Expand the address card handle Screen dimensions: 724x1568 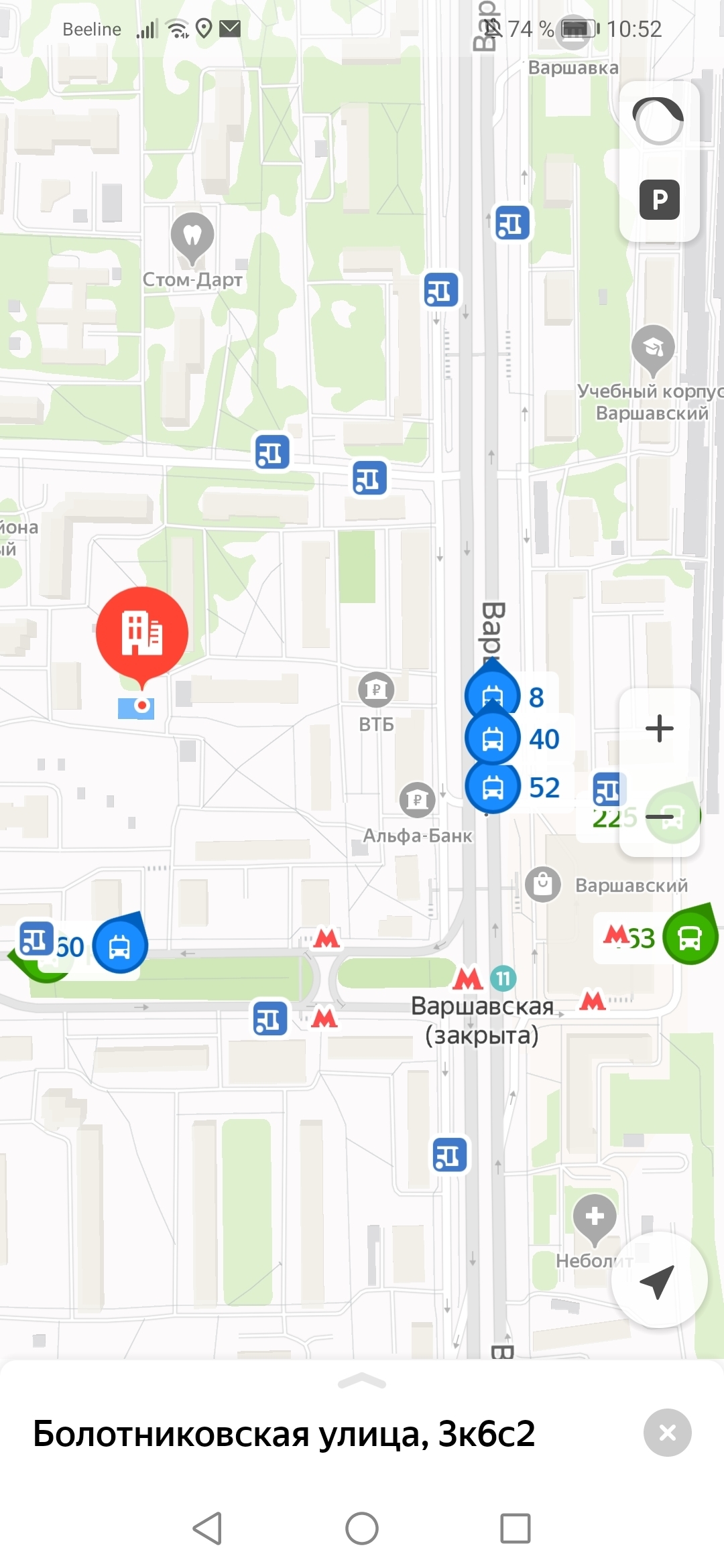(x=362, y=1380)
